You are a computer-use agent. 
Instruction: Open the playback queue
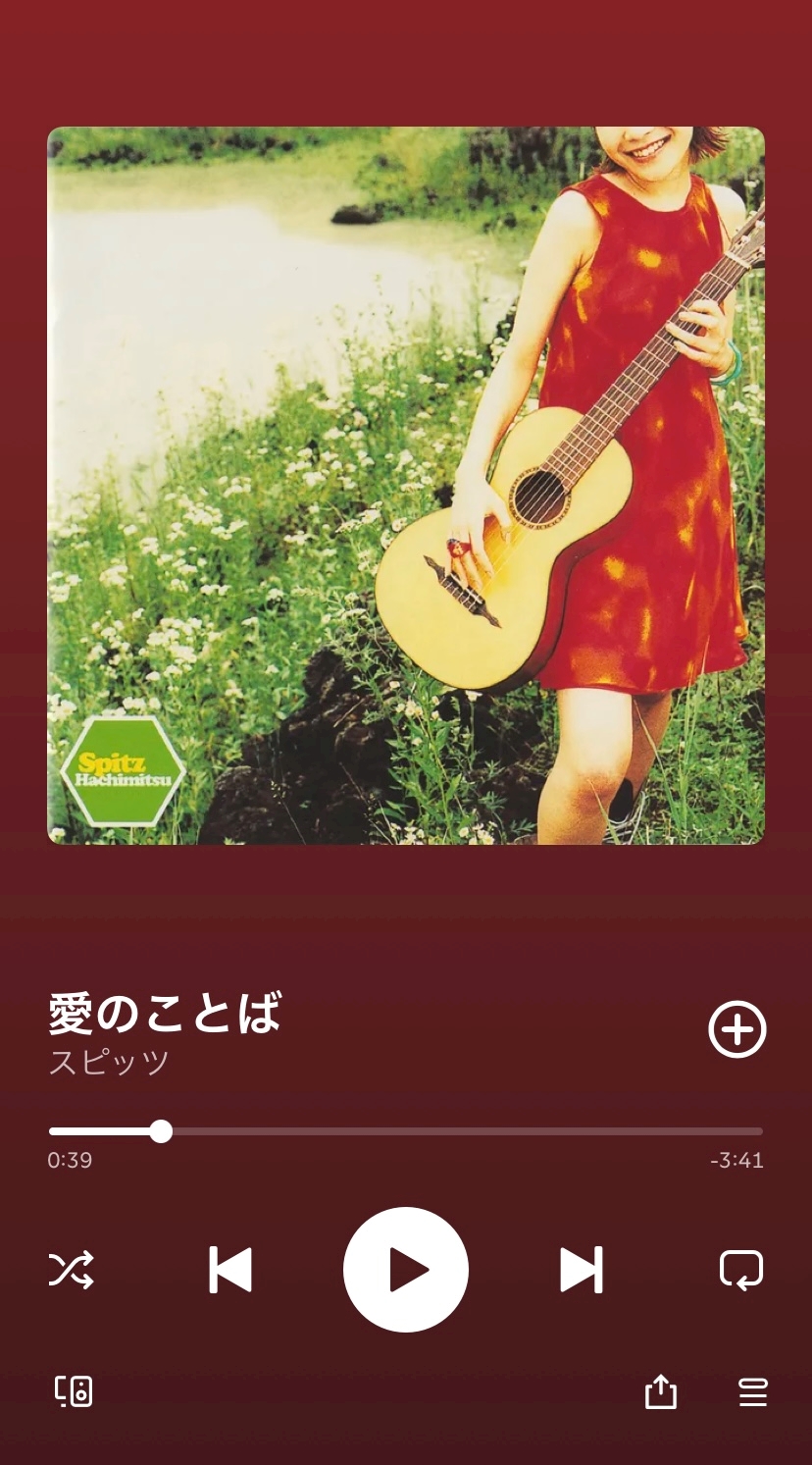point(752,1391)
